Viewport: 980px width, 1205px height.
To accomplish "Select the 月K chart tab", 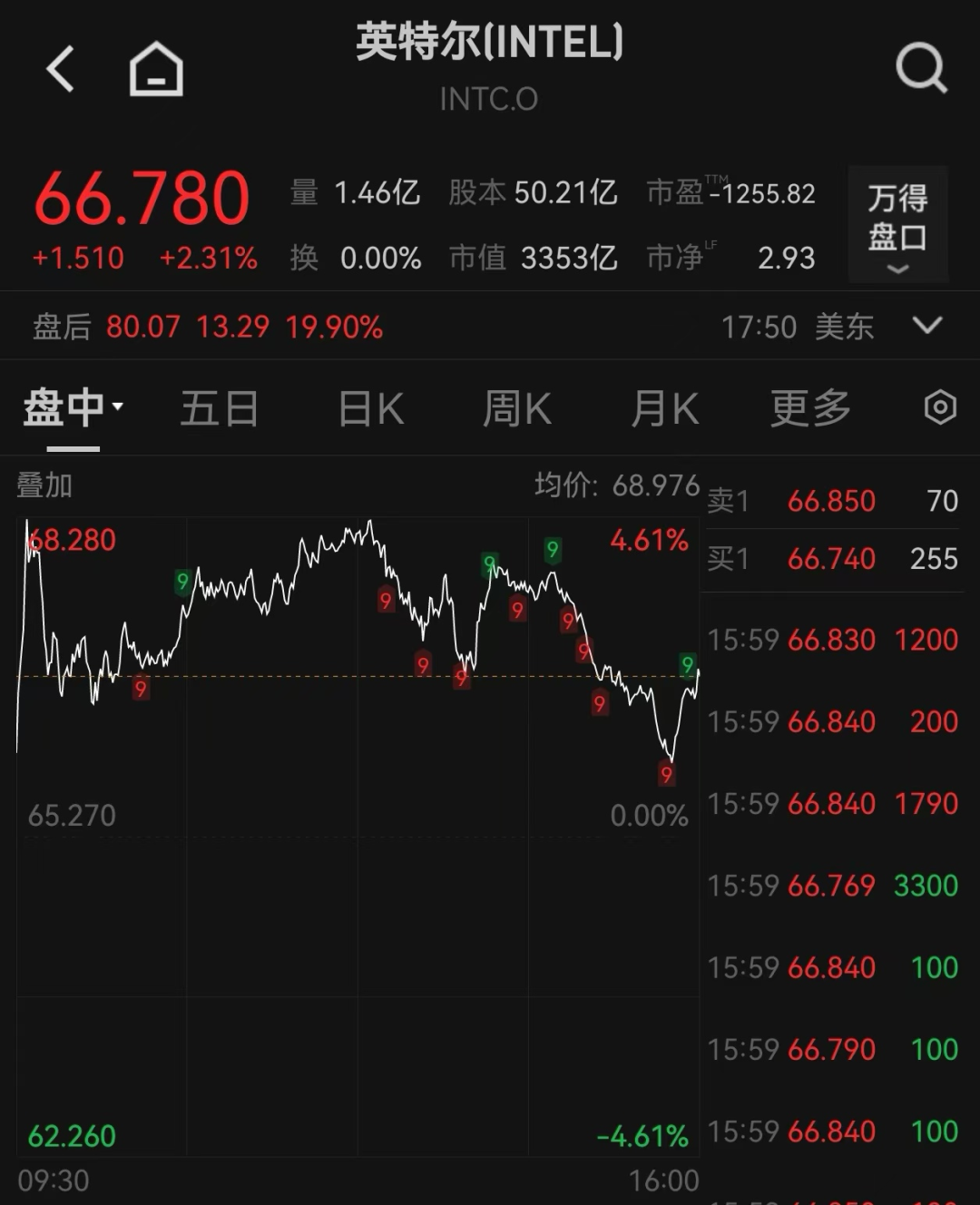I will [x=664, y=408].
